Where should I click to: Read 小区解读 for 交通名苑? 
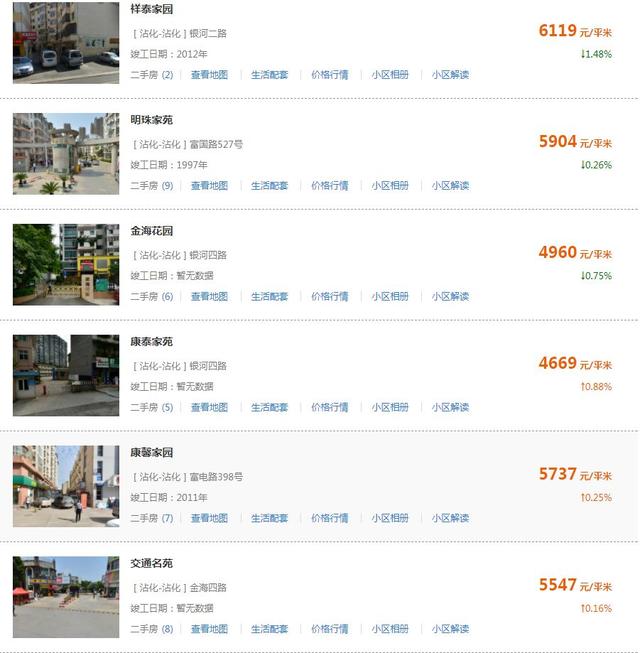(x=450, y=630)
